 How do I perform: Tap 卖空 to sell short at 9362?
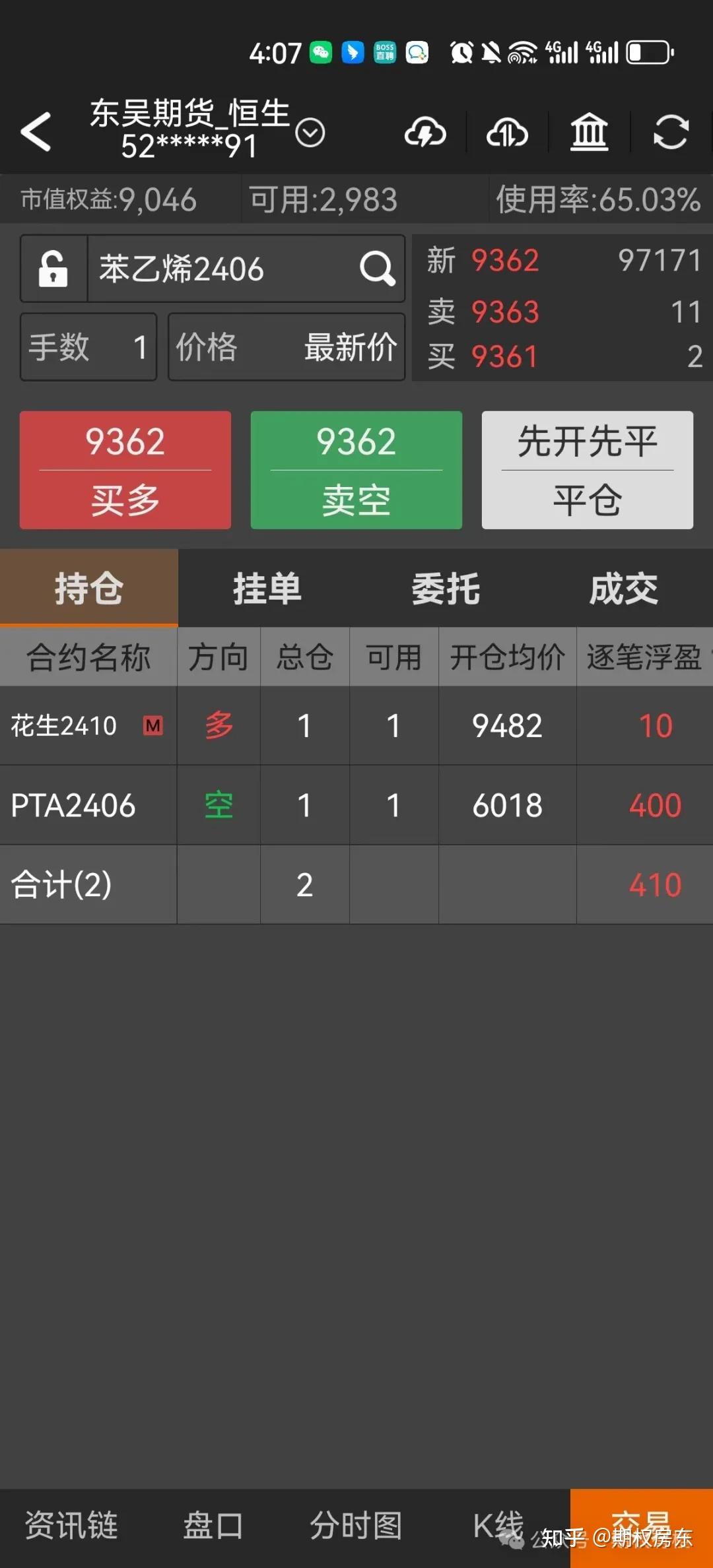pos(356,470)
